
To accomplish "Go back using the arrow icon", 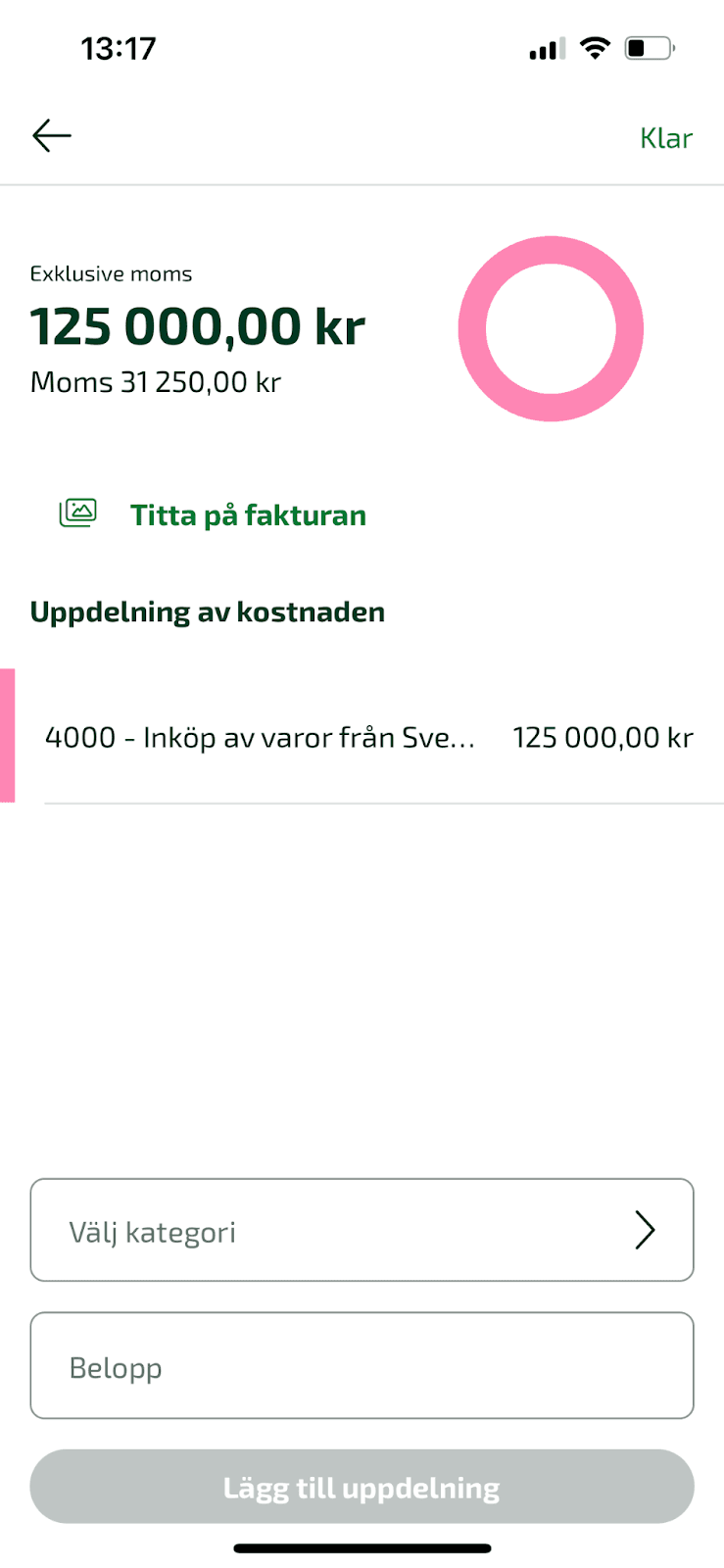I will (52, 136).
